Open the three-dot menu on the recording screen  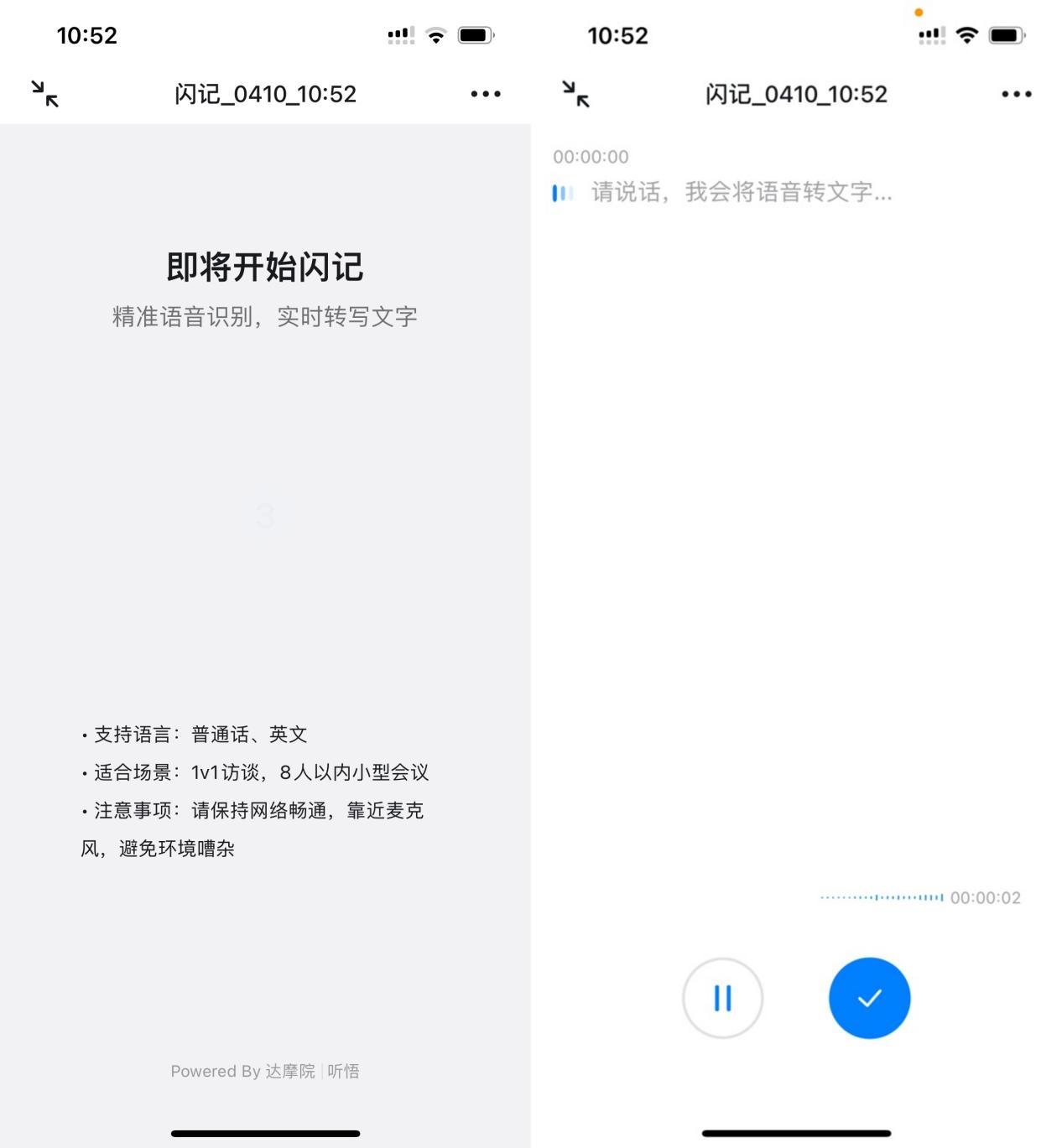pyautogui.click(x=1017, y=94)
